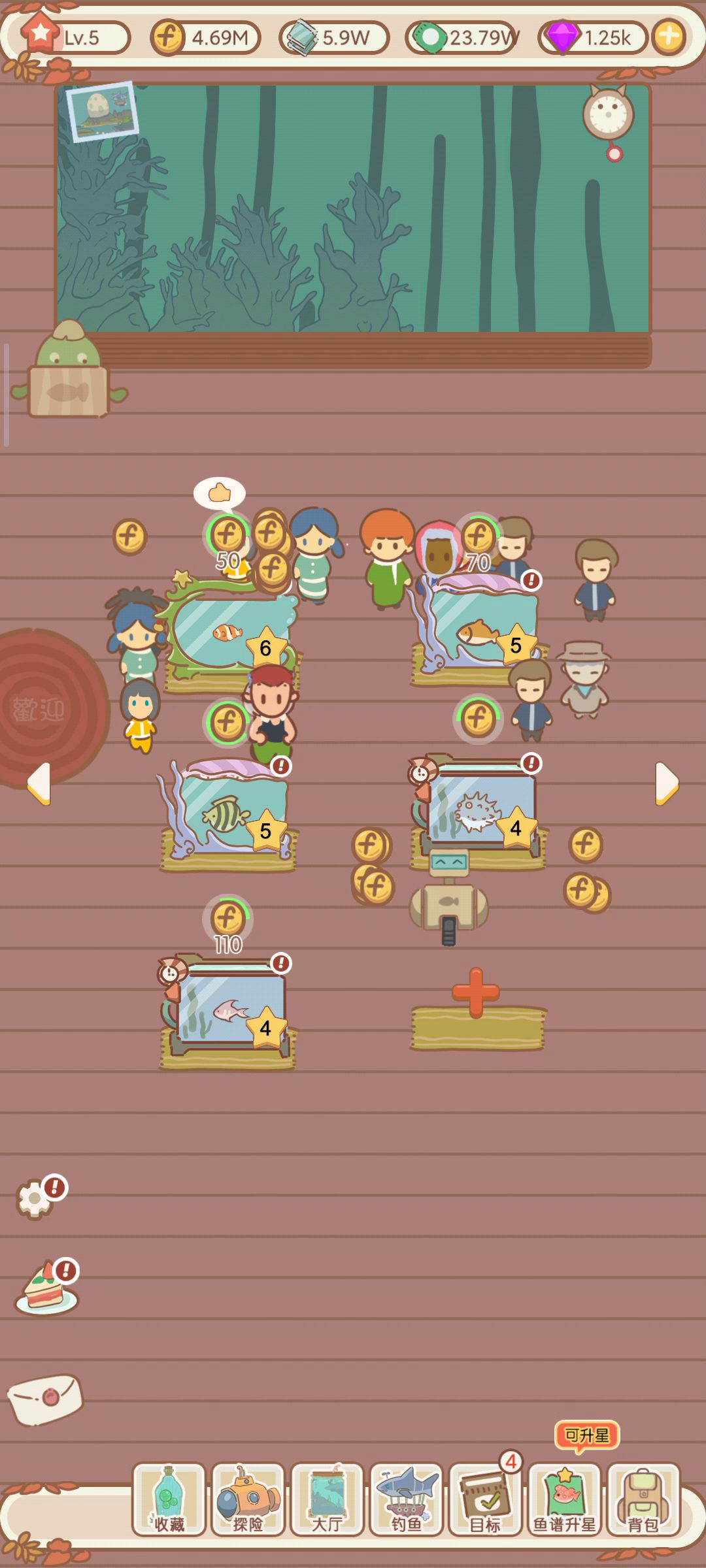Go to the 钓鱼 fishing tab
Viewport: 706px width, 1568px height.
coord(406,1499)
